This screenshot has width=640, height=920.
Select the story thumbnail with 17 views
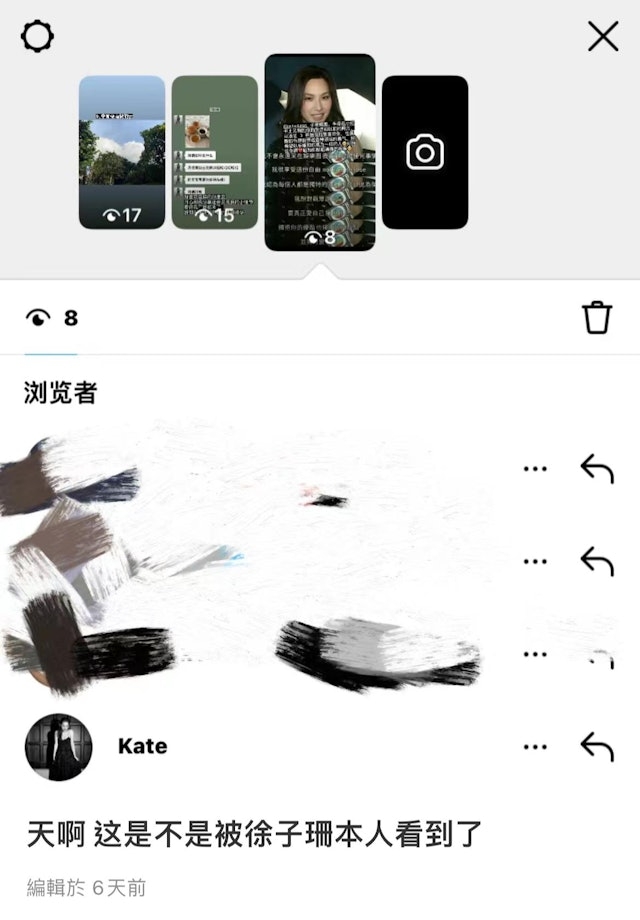122,152
